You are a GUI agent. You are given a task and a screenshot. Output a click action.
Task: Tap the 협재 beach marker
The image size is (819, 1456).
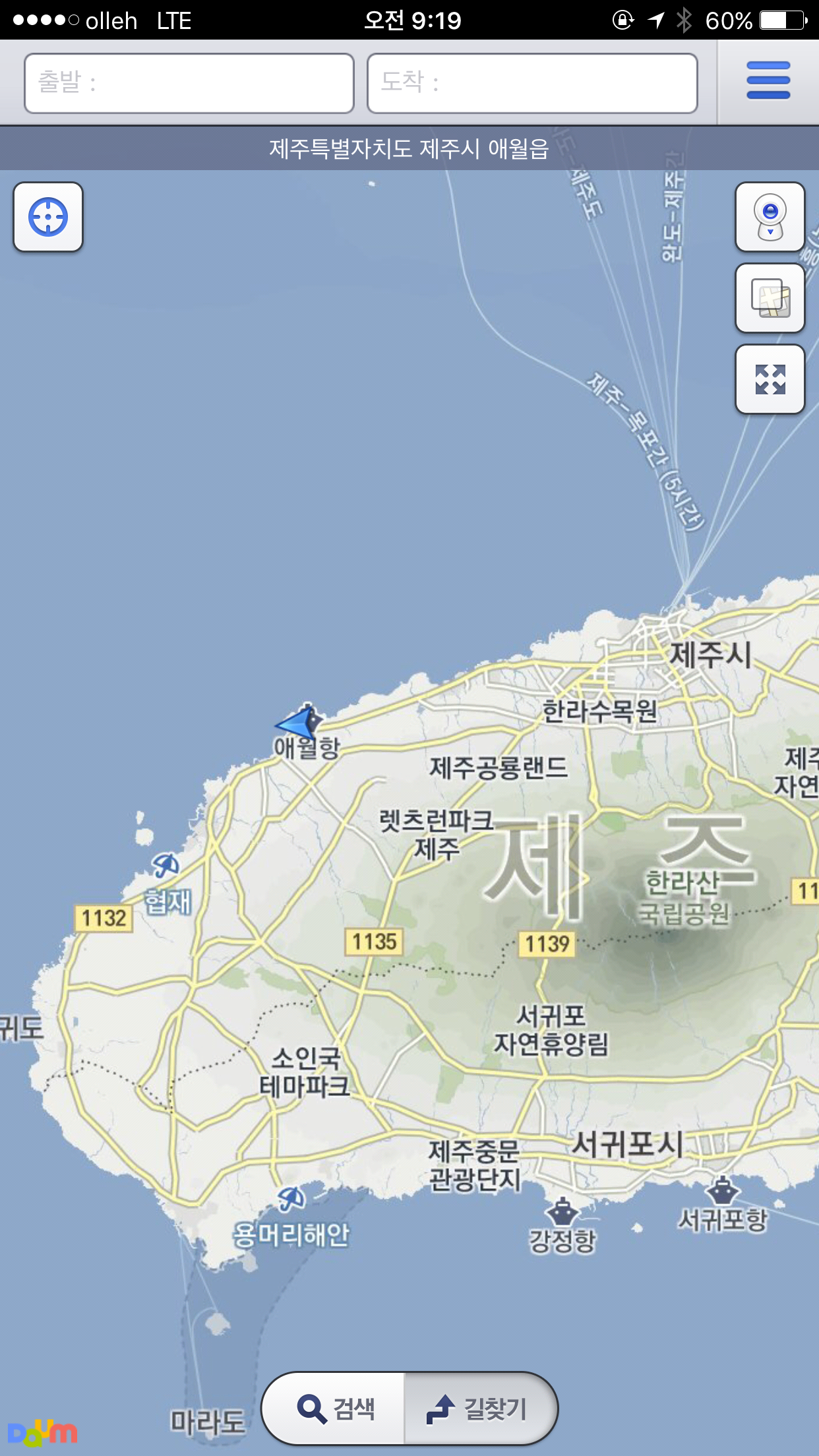166,865
